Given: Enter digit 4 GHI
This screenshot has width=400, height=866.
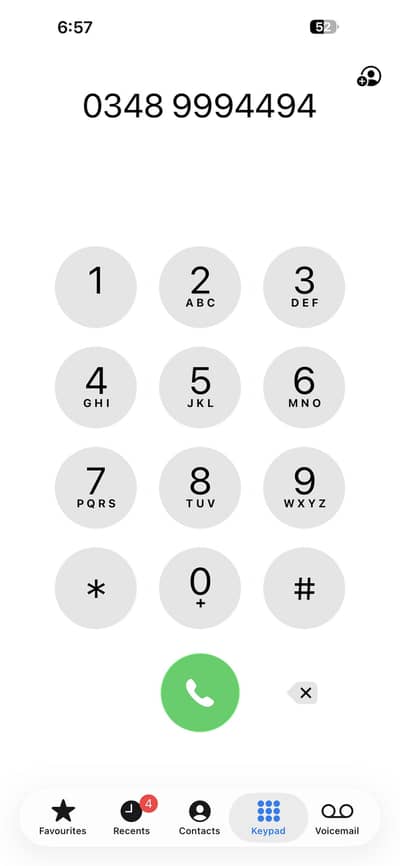Looking at the screenshot, I should (96, 387).
